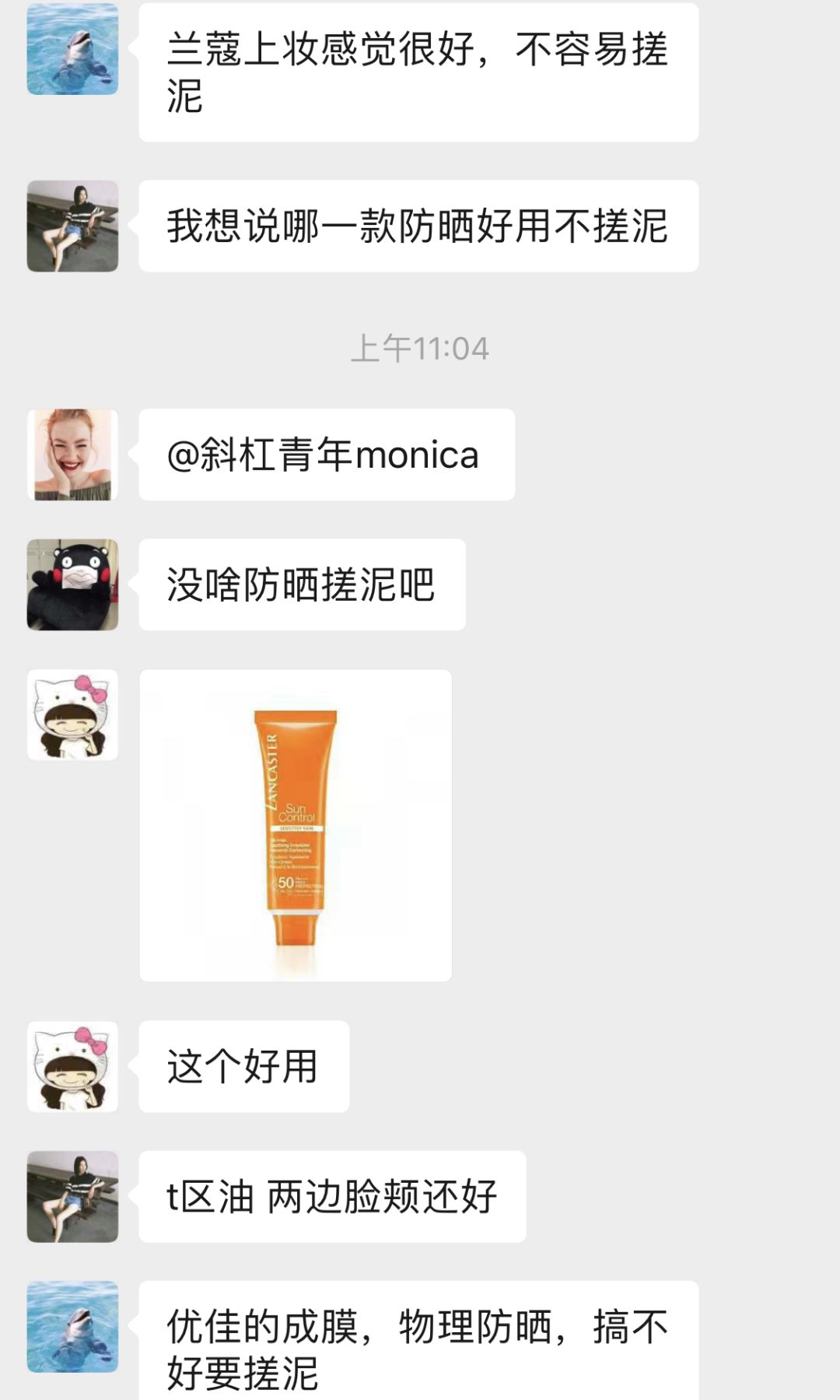Tap the dolphin avatar beside "兰蔻上妆感觉很好"
Image resolution: width=840 pixels, height=1400 pixels.
click(72, 49)
